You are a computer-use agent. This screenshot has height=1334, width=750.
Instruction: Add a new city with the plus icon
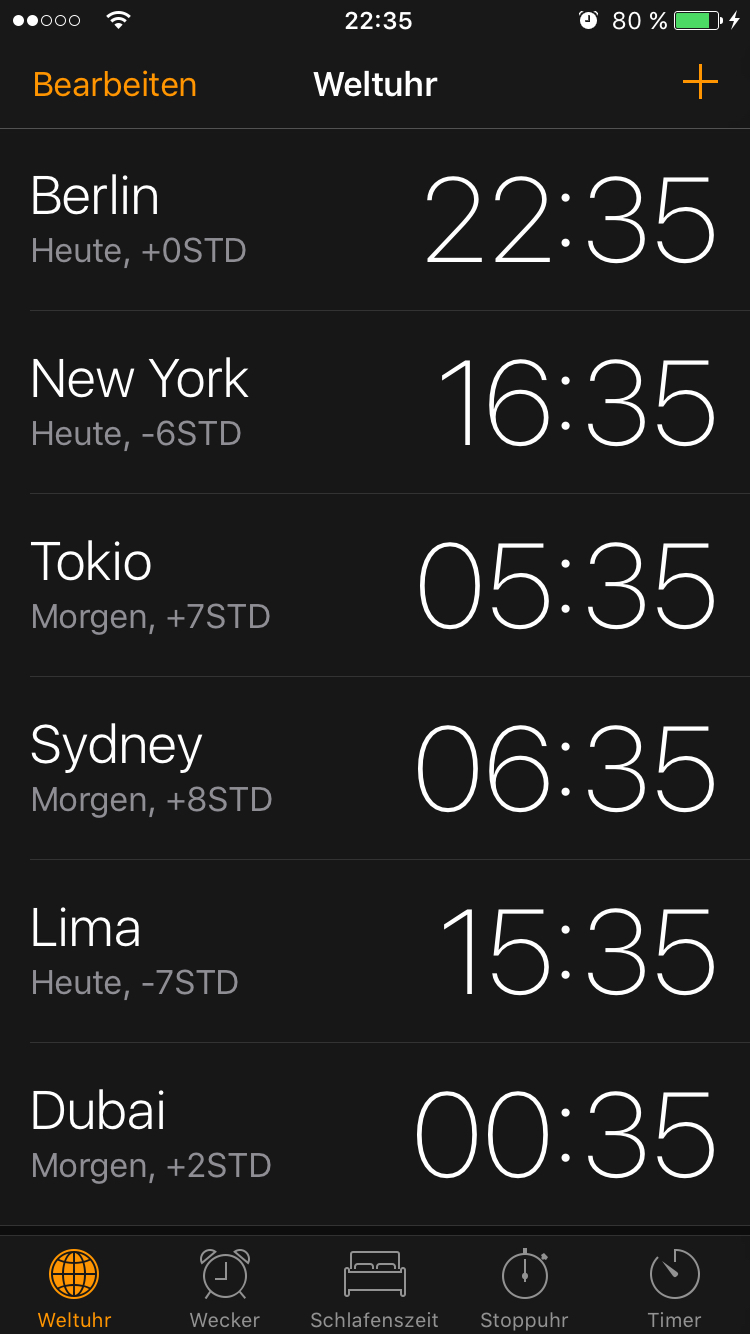point(700,82)
